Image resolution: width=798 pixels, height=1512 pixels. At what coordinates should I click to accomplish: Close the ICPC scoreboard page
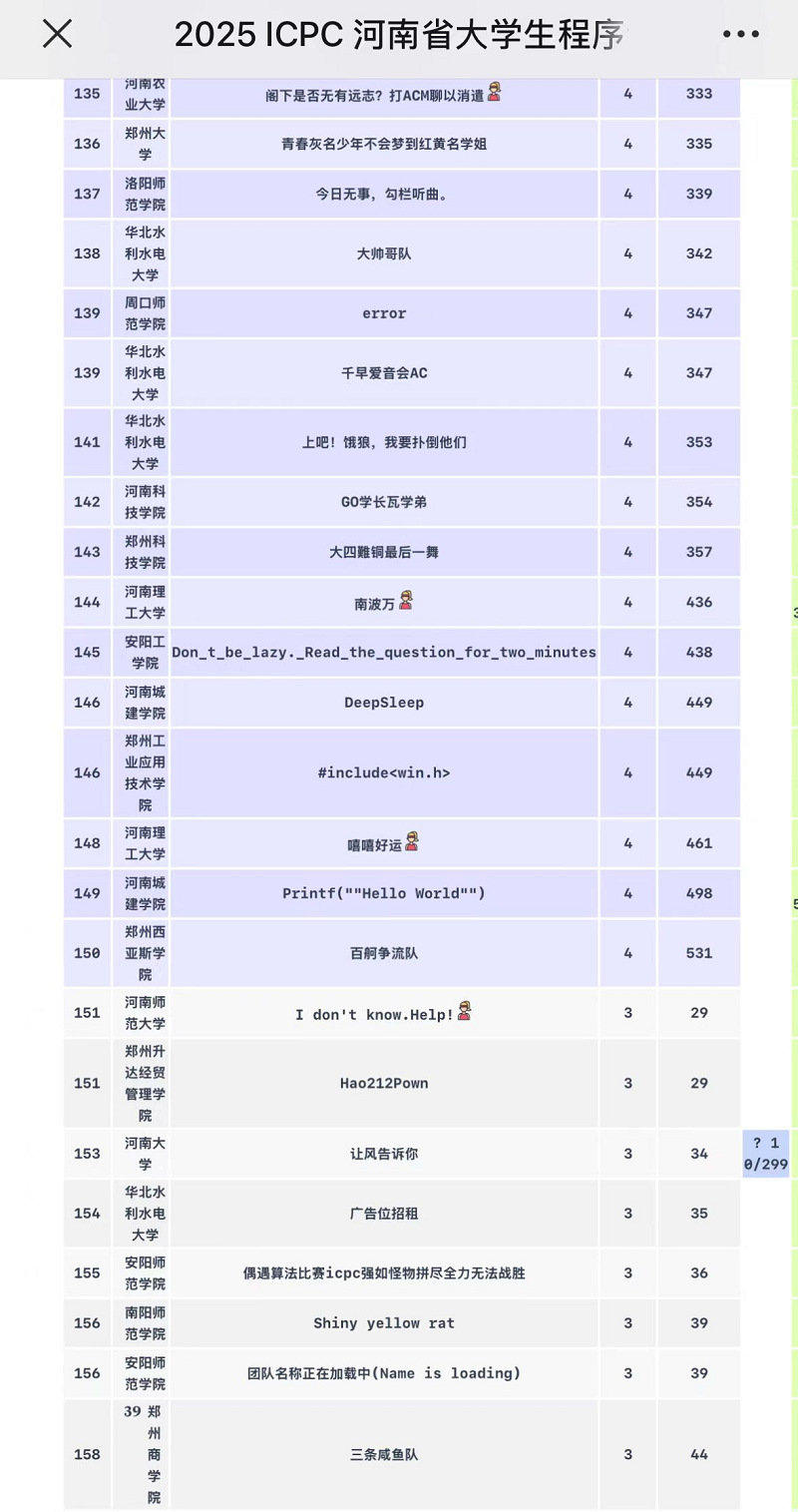(57, 35)
